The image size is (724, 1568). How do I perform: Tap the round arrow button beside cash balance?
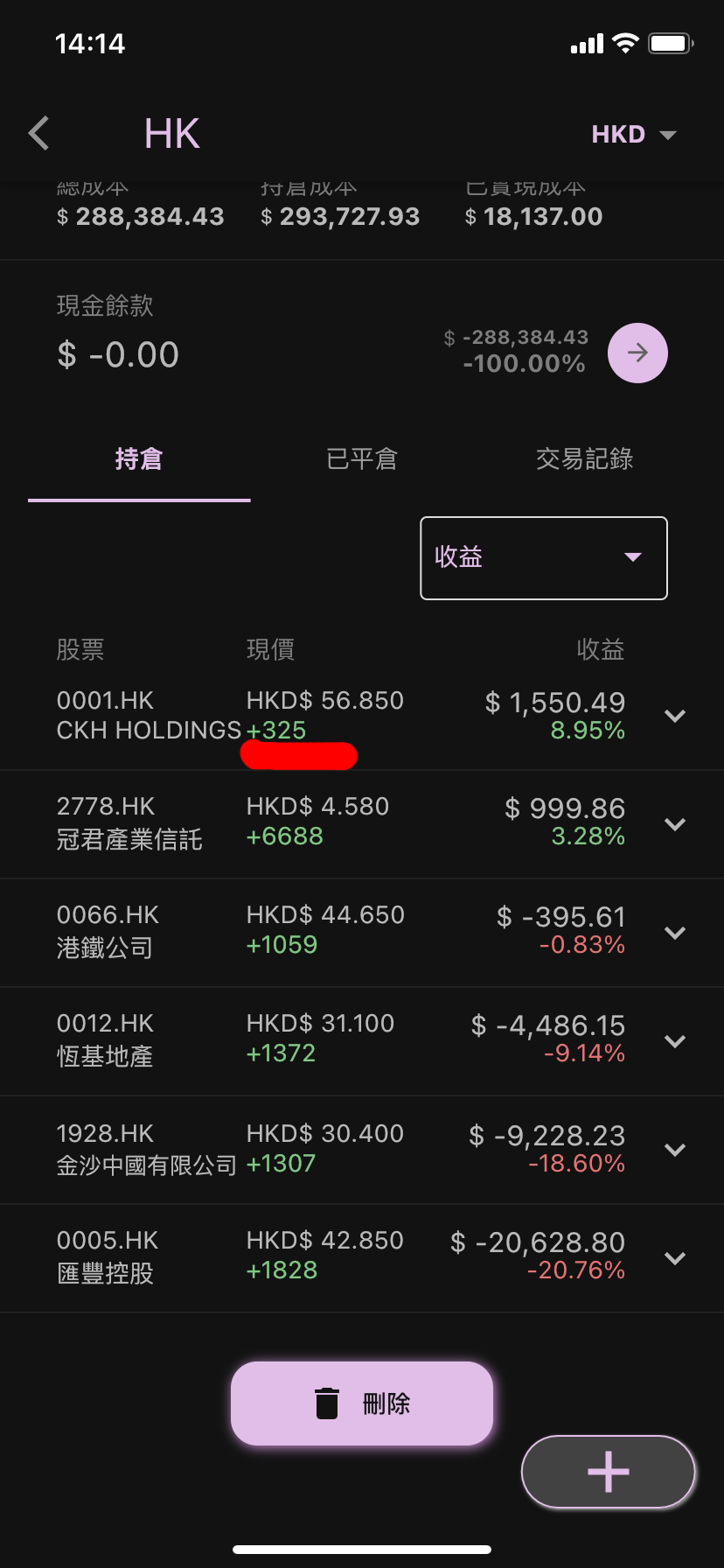click(637, 353)
